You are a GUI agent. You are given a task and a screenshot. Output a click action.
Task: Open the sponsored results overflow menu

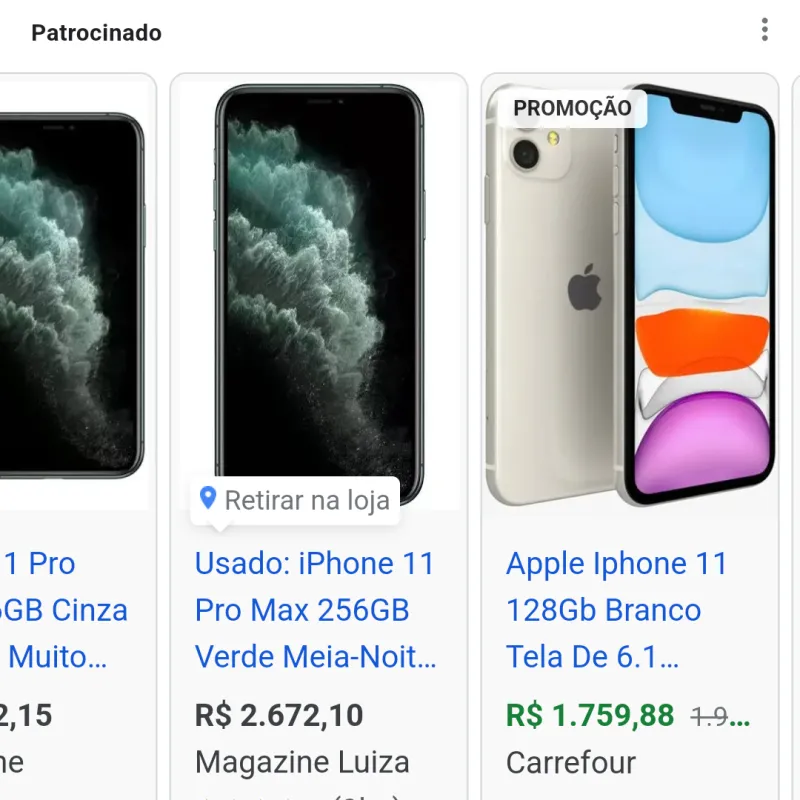(x=764, y=30)
